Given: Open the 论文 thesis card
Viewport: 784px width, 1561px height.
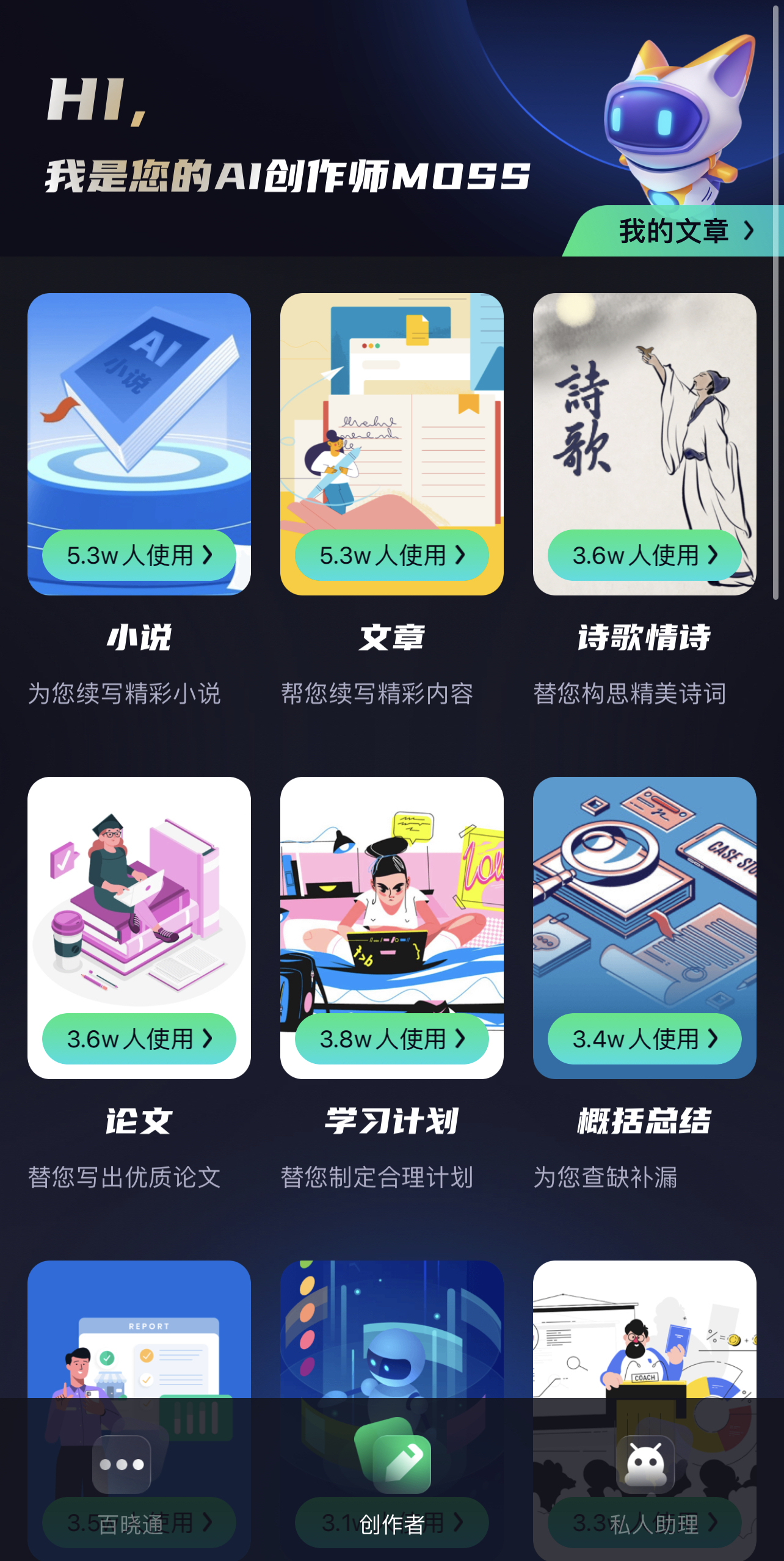Looking at the screenshot, I should [139, 928].
